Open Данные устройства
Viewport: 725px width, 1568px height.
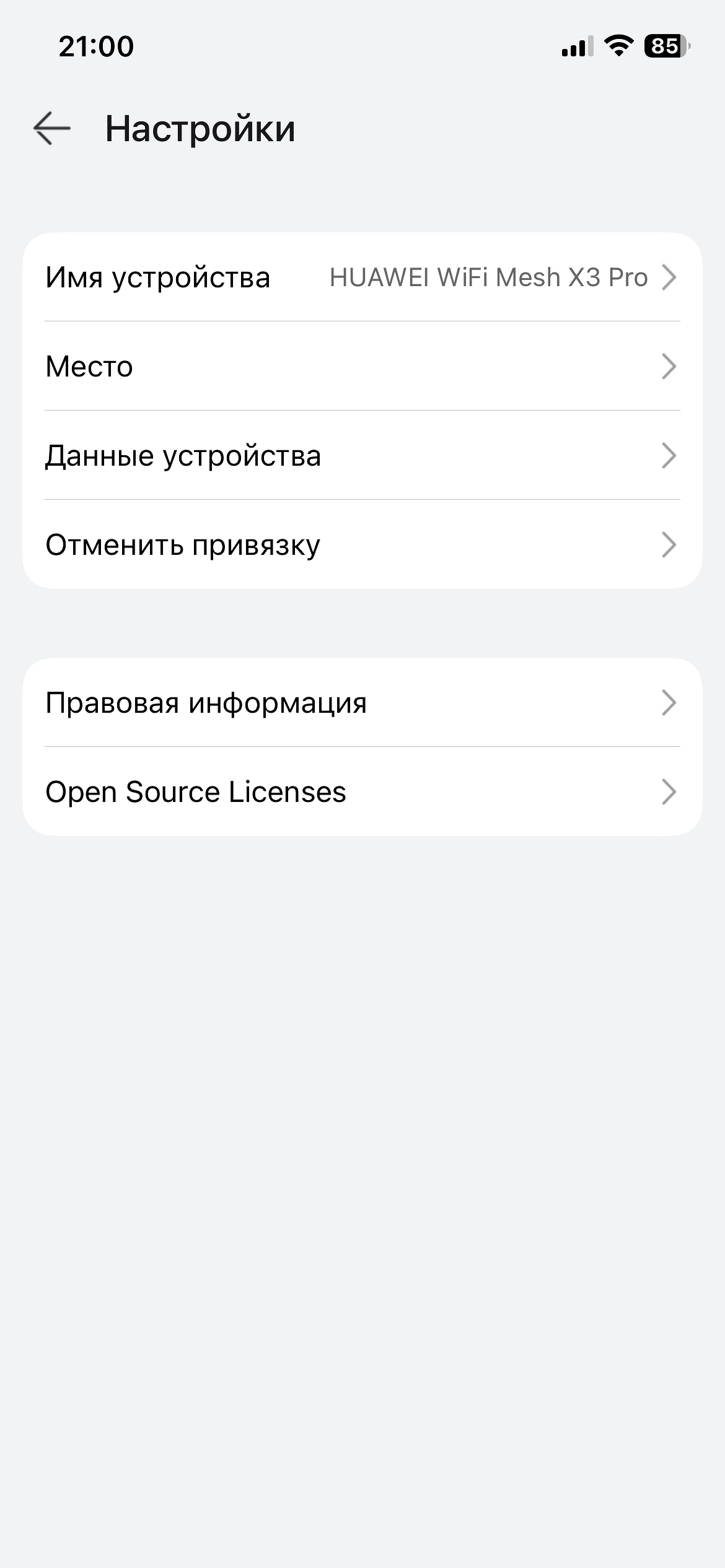click(x=362, y=455)
